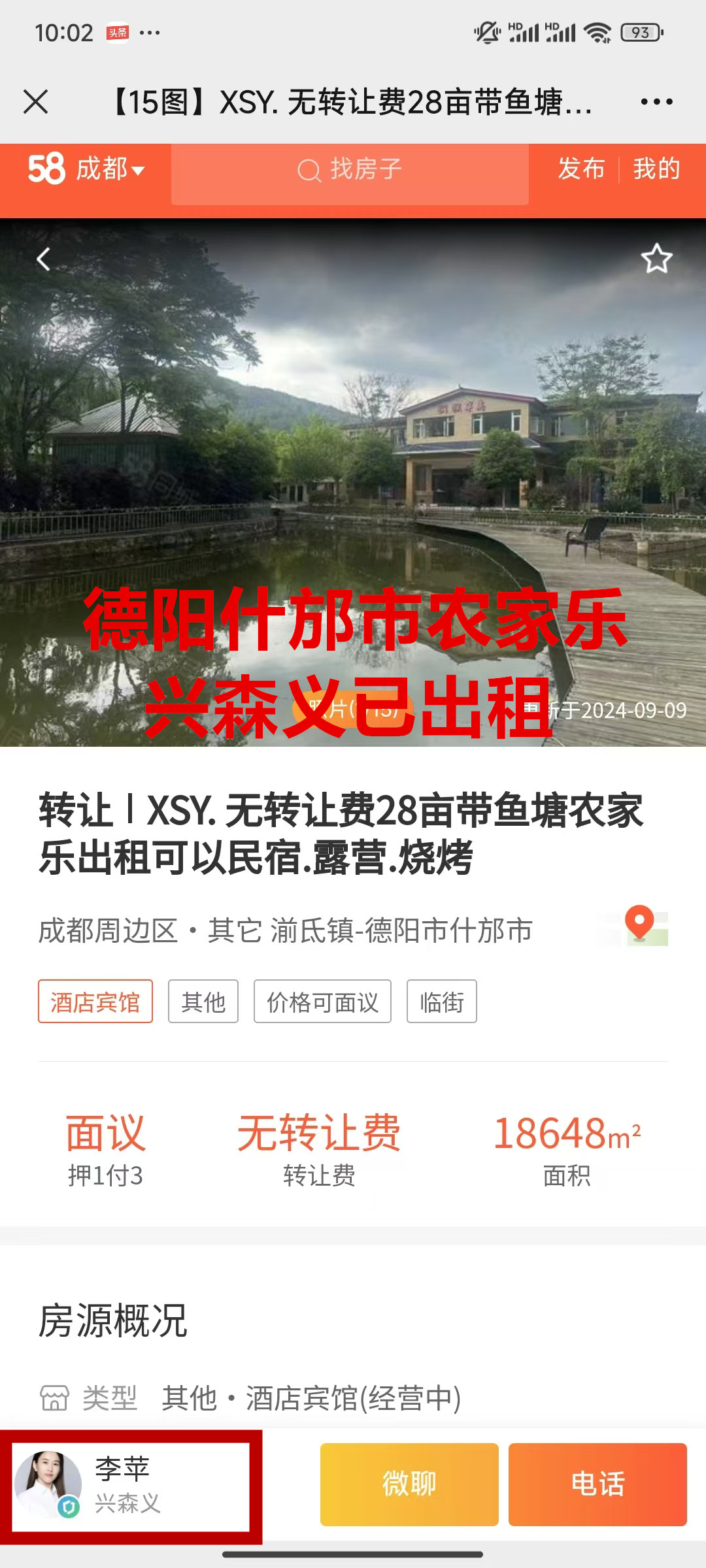Favorite this listing with the star icon
Screen dimensions: 706x1568
tap(656, 259)
